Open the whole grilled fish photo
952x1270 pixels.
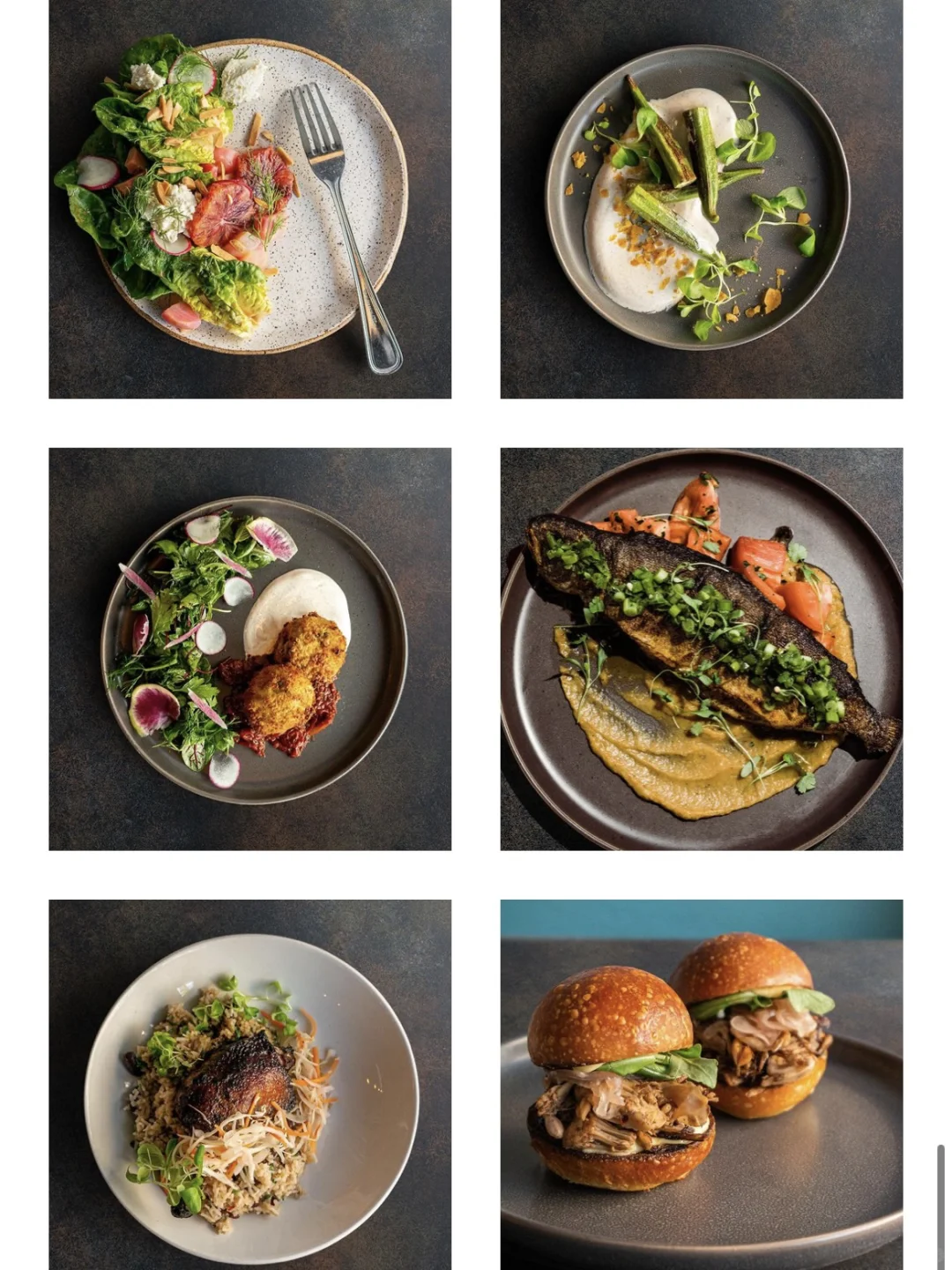pyautogui.click(x=701, y=649)
